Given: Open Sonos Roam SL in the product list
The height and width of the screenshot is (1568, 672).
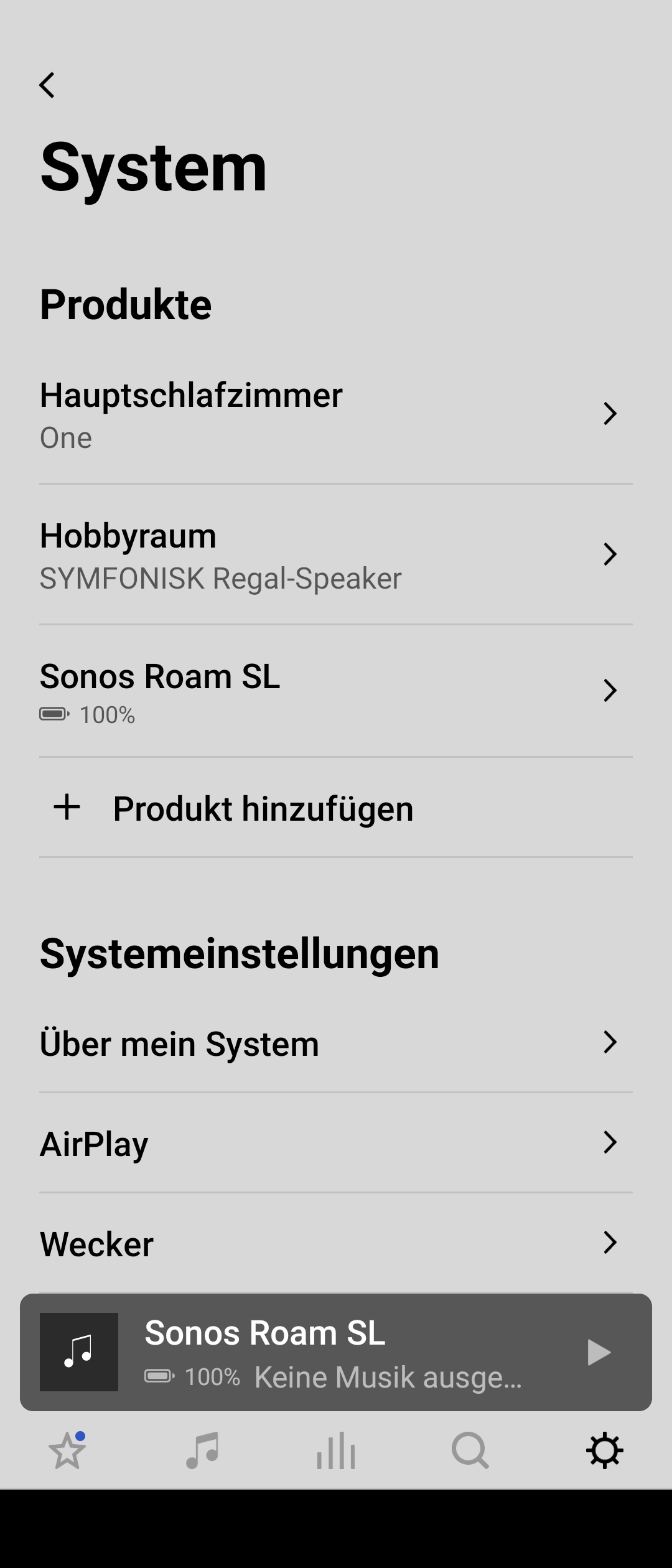Looking at the screenshot, I should [336, 691].
